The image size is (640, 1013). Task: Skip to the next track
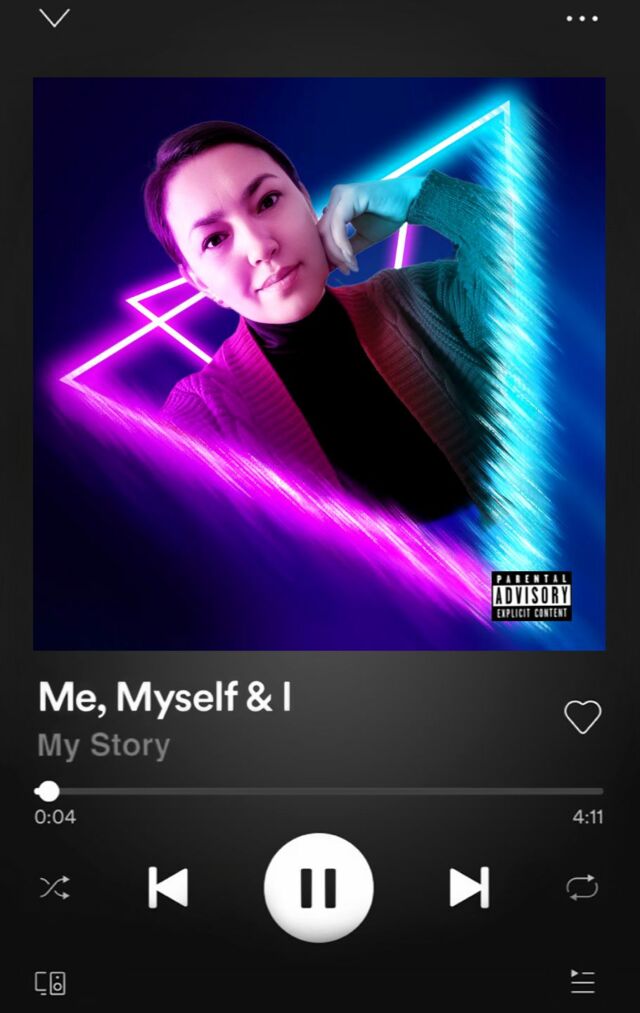click(x=470, y=888)
